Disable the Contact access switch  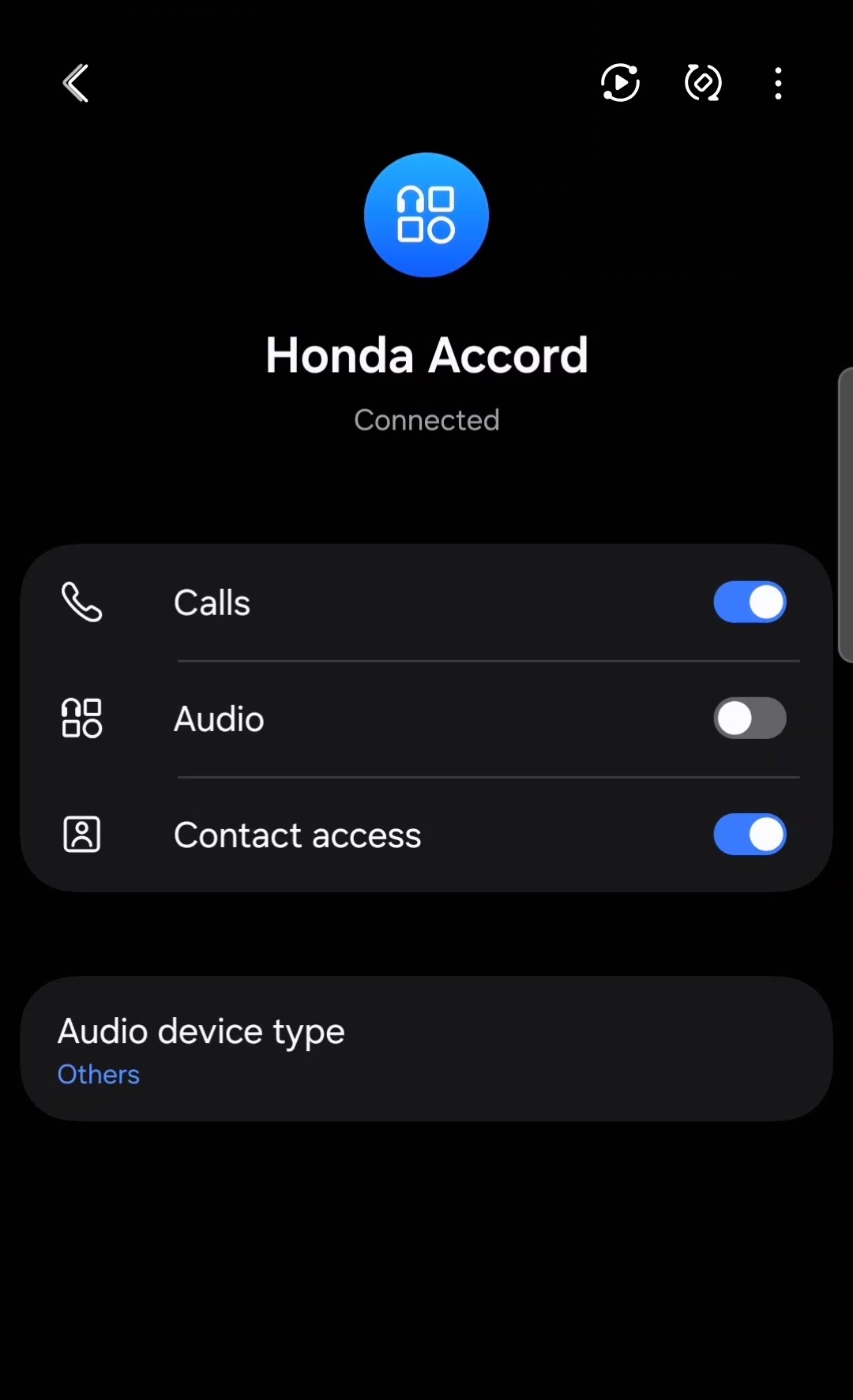pyautogui.click(x=750, y=835)
